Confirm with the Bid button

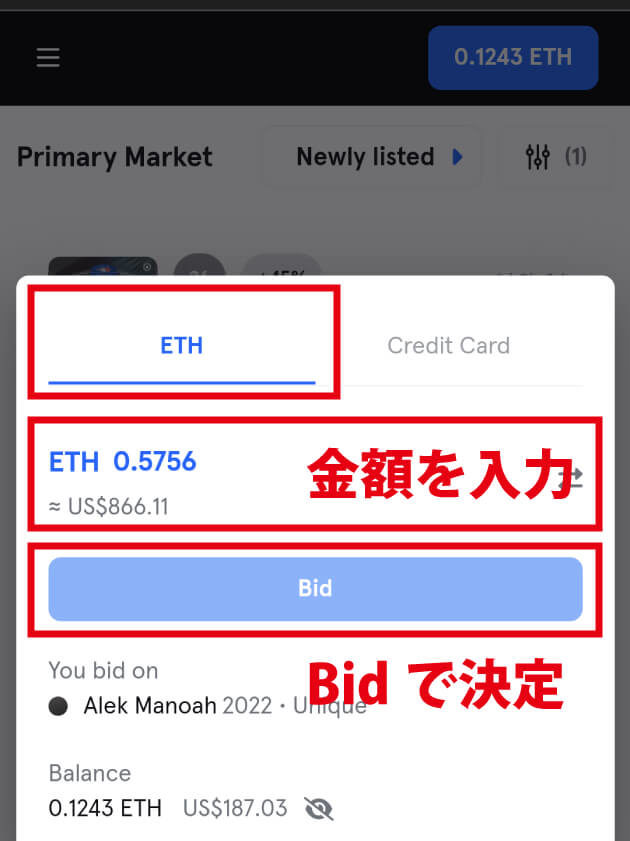point(315,588)
